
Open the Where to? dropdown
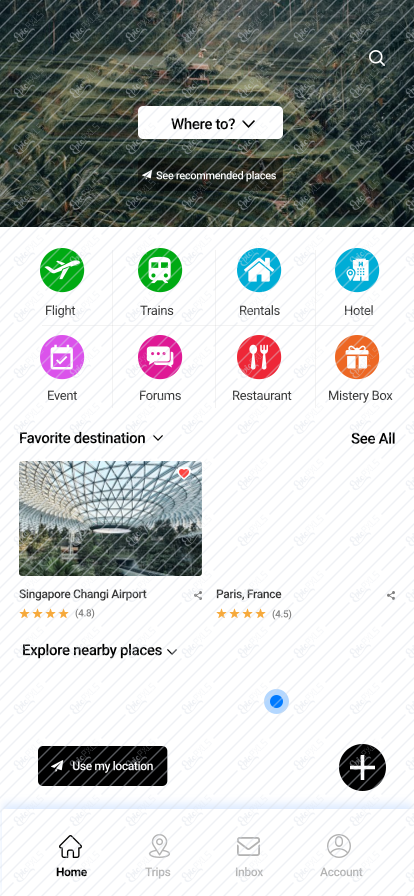point(210,123)
